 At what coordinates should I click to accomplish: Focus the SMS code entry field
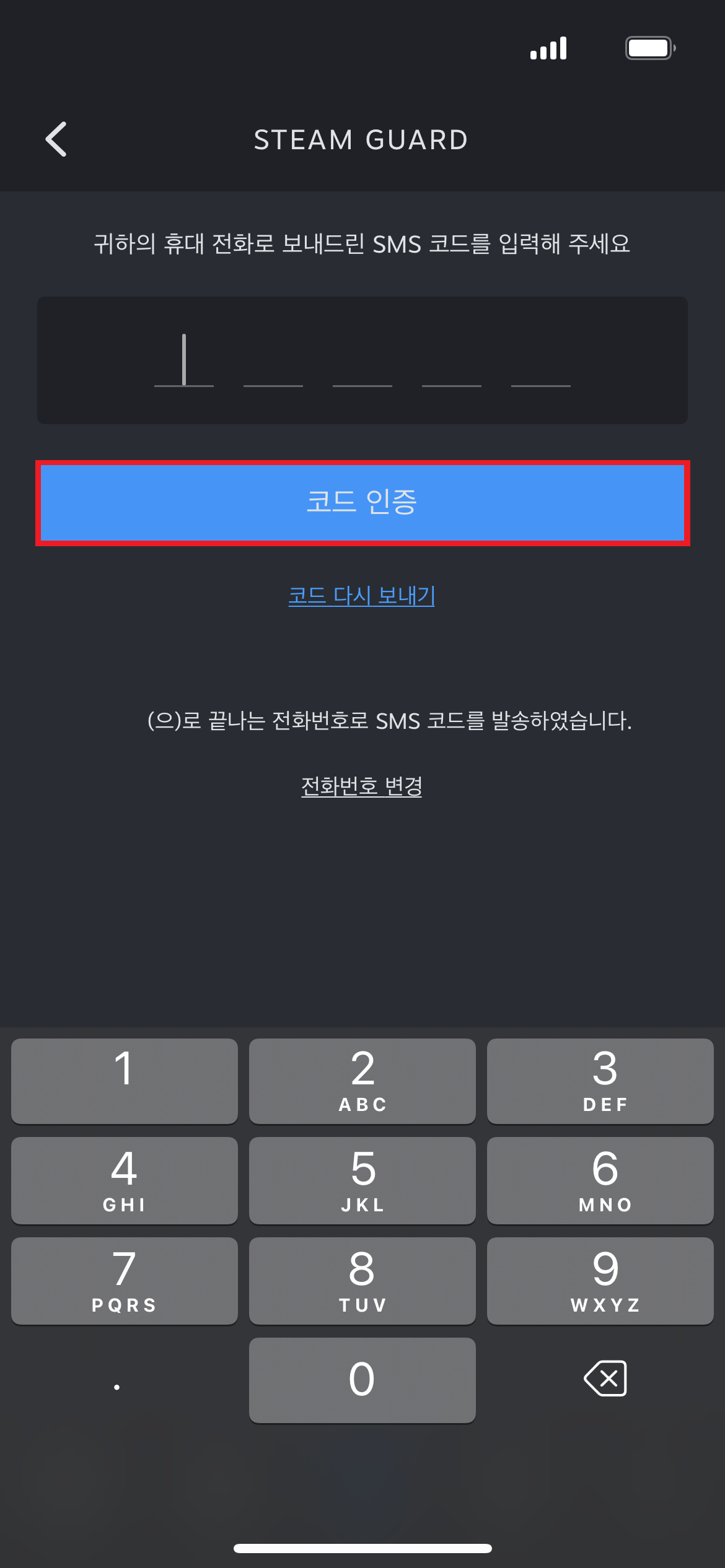point(362,360)
